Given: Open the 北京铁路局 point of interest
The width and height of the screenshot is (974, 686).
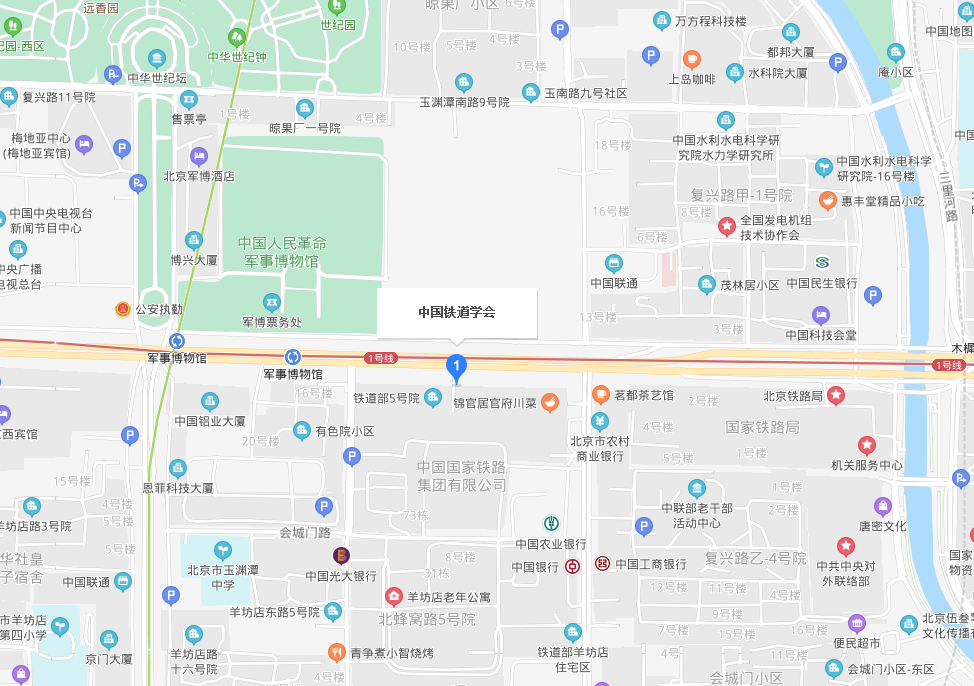Looking at the screenshot, I should point(836,396).
